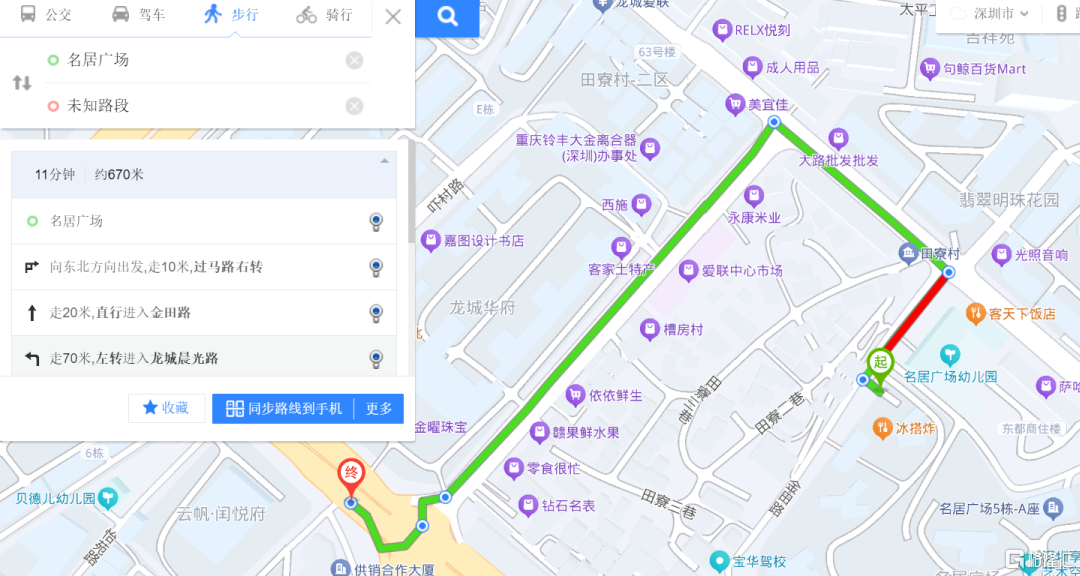Edit the start point 名居广场

pyautogui.click(x=190, y=60)
